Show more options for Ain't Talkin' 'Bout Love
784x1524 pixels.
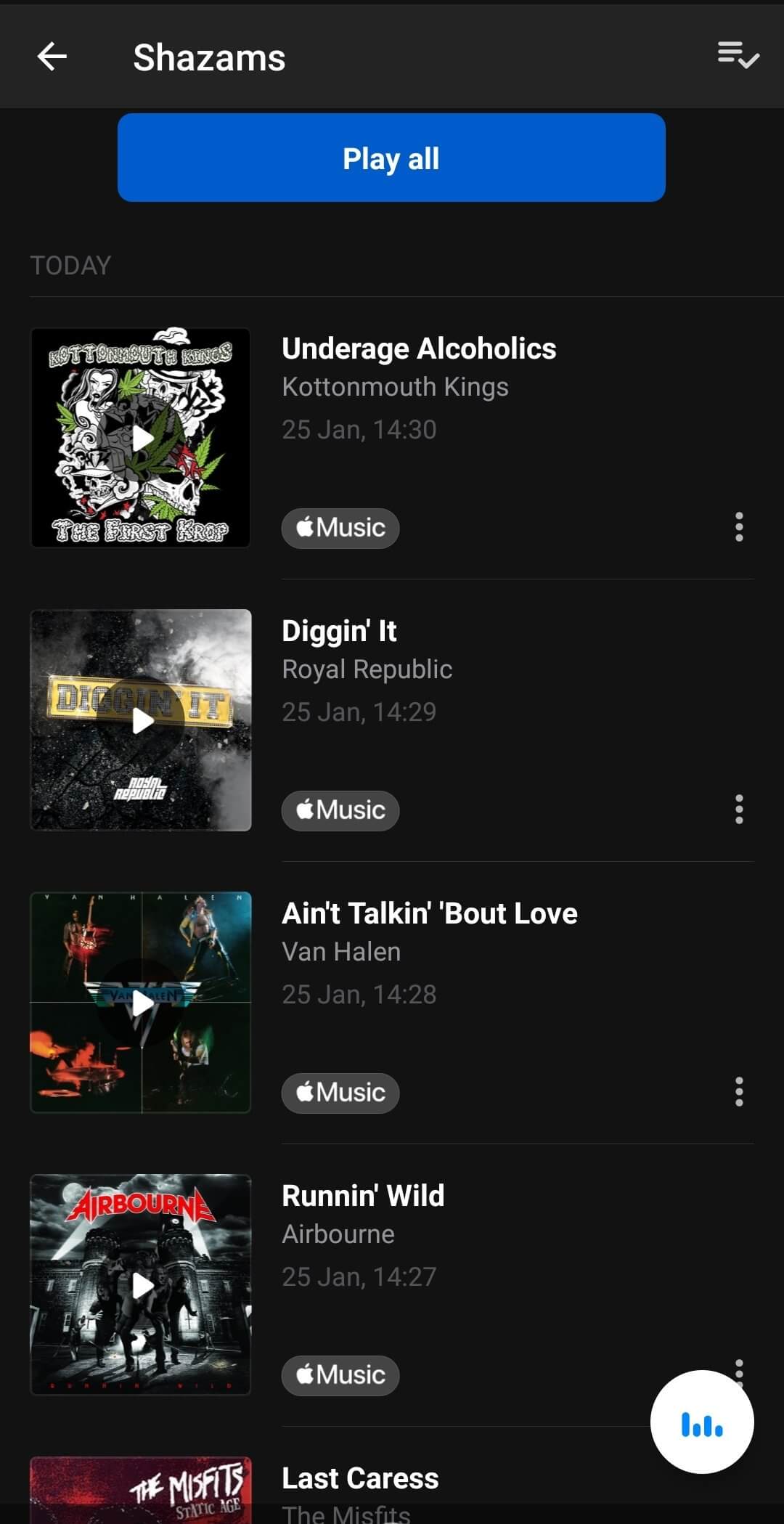point(739,1092)
